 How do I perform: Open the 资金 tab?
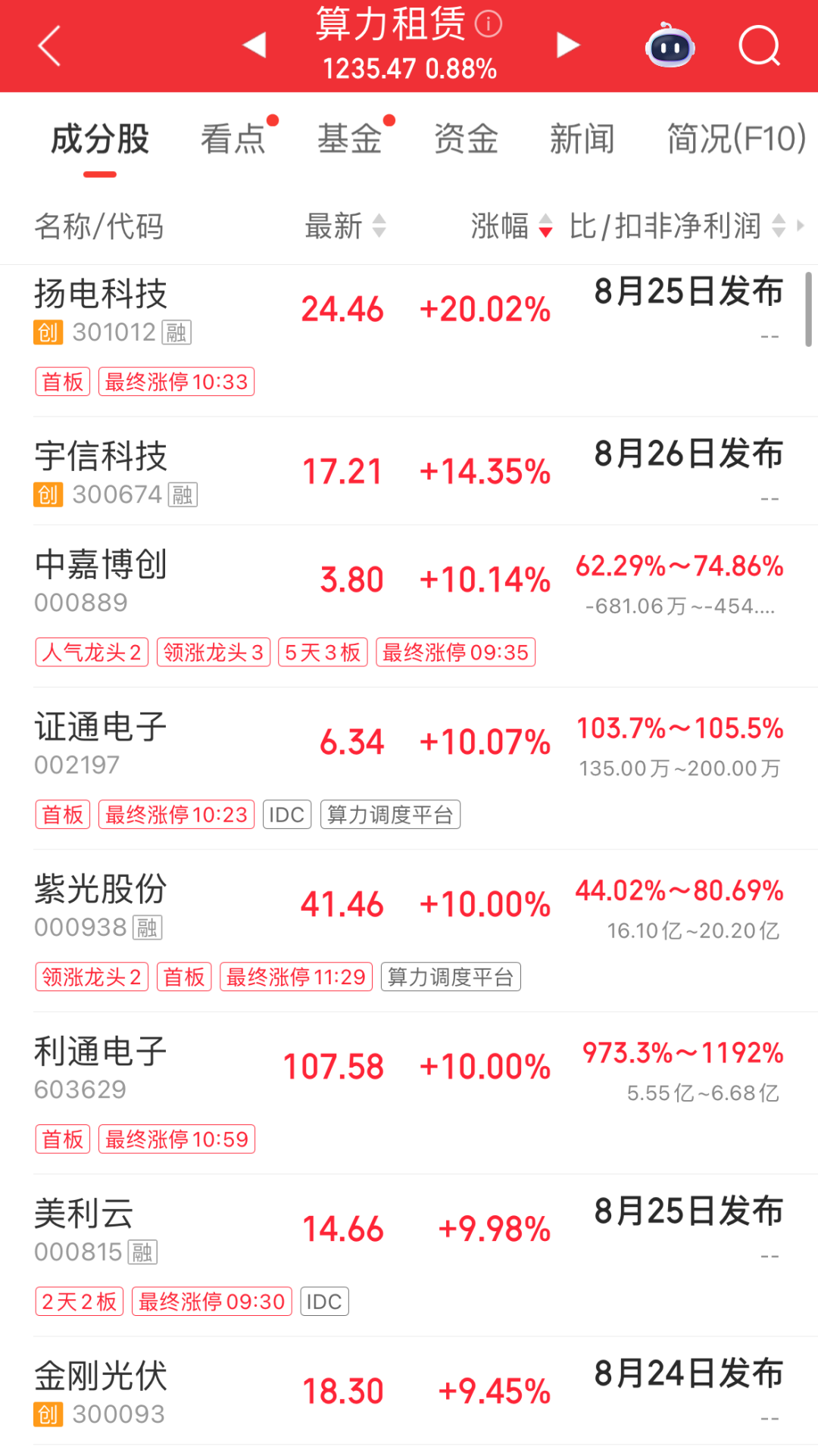point(466,139)
